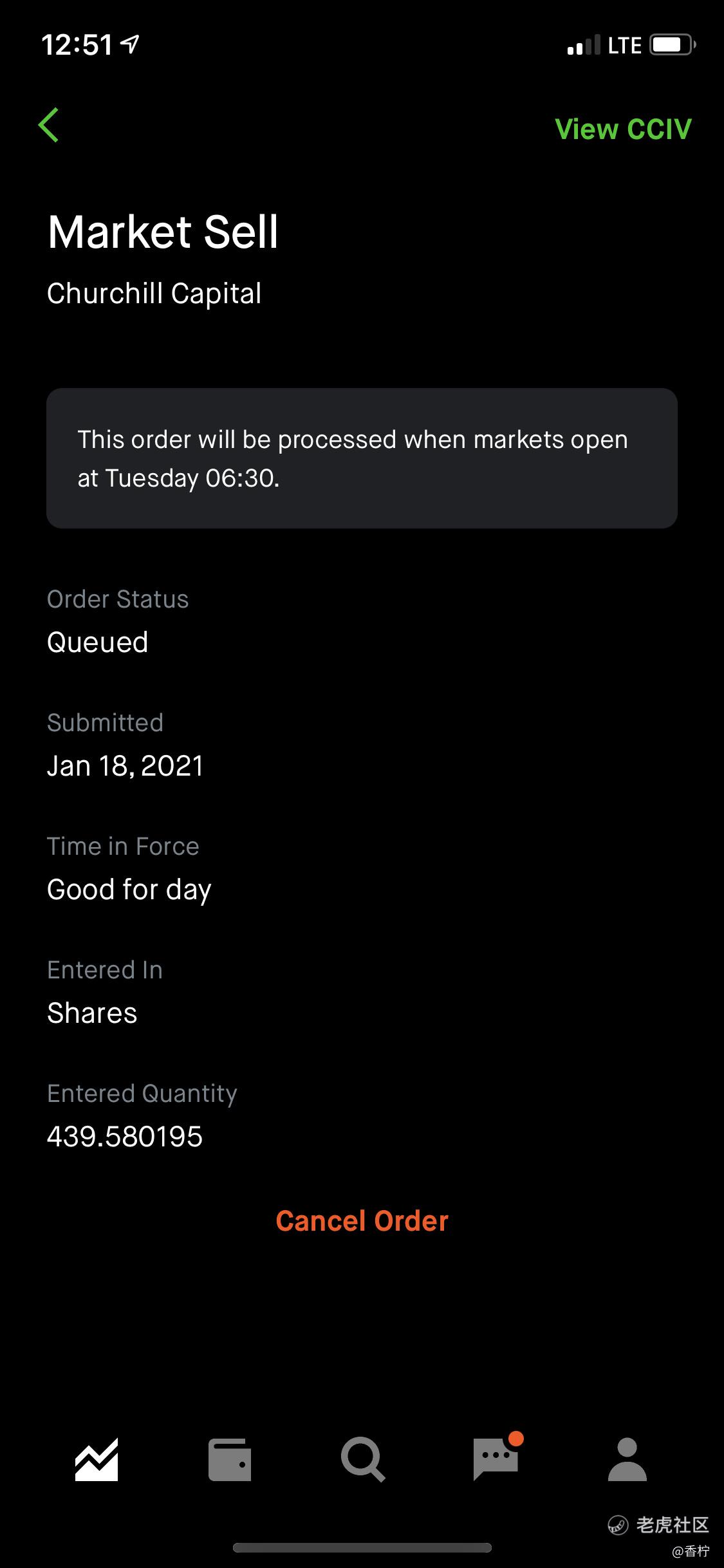The width and height of the screenshot is (724, 1568).
Task: Open the View CCIV link
Action: [623, 129]
